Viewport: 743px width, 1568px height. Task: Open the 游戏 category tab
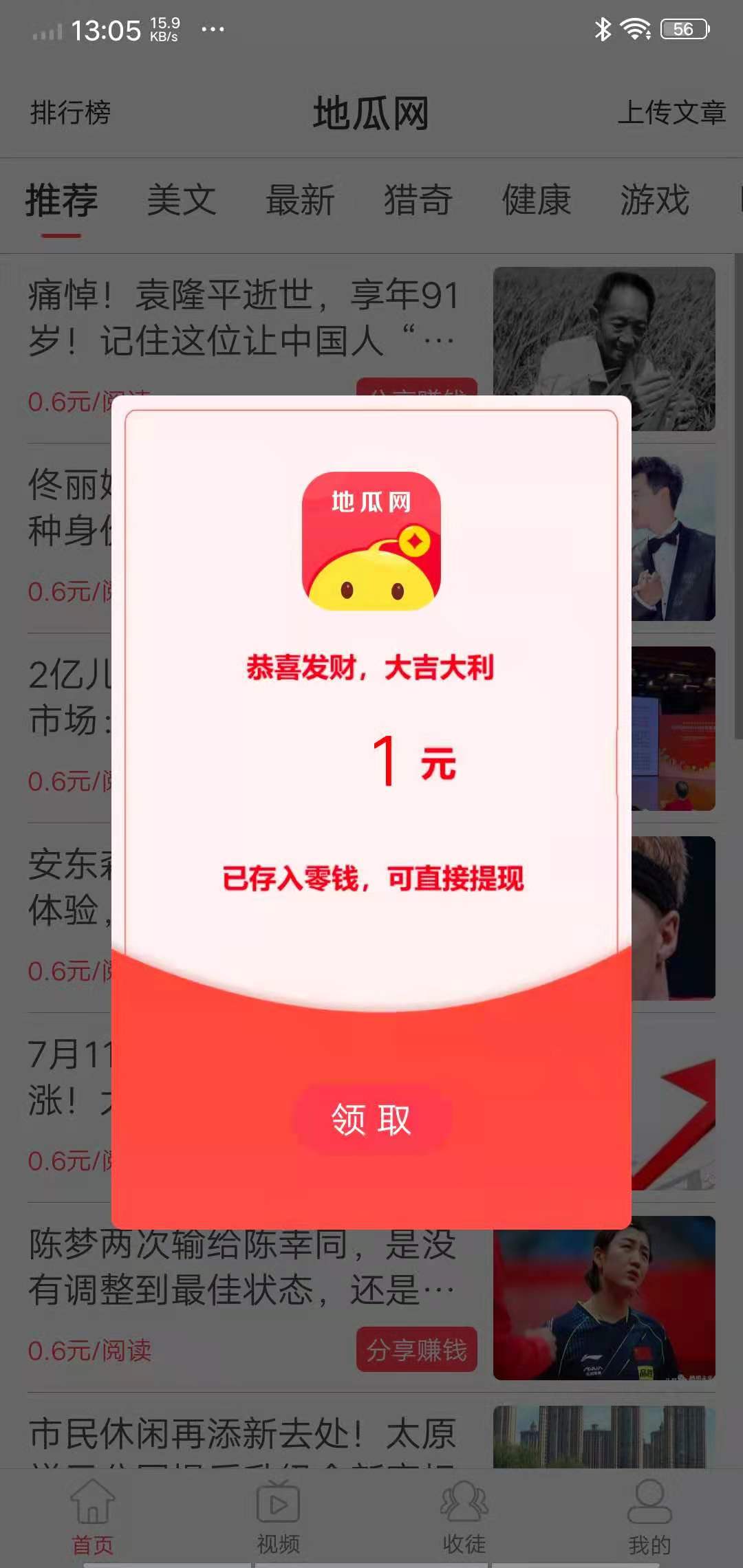tap(654, 201)
